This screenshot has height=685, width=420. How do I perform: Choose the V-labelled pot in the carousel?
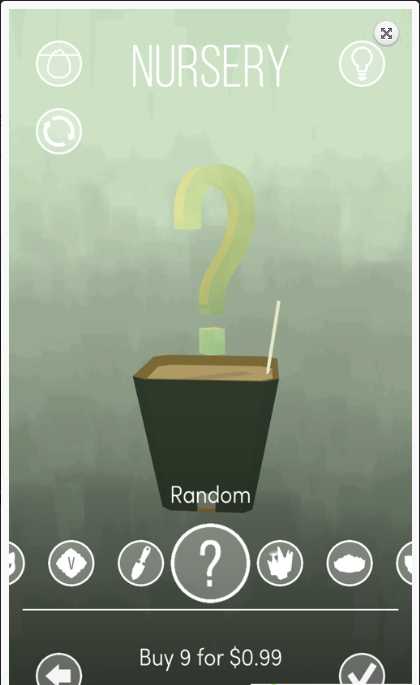click(71, 564)
